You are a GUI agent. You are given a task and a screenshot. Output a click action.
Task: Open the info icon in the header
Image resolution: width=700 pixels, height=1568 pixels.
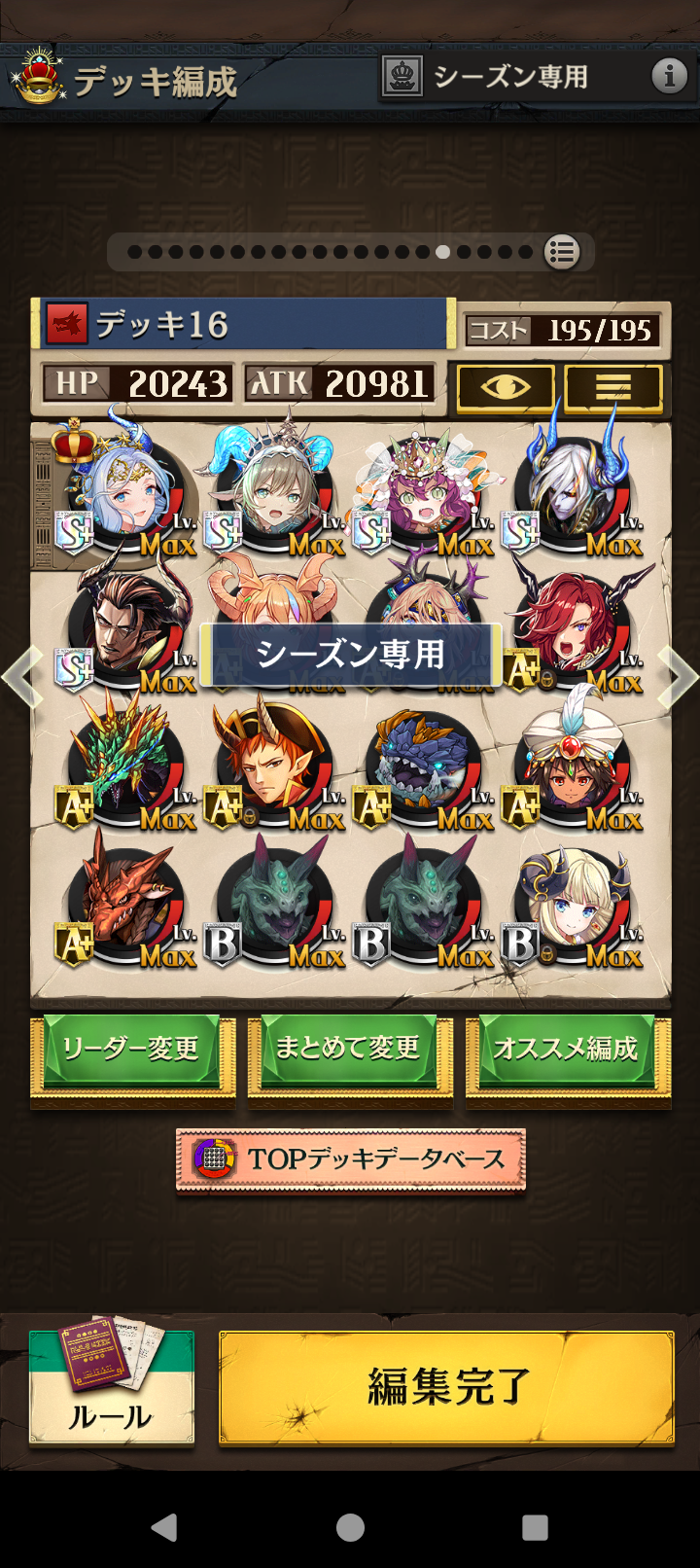point(669,76)
